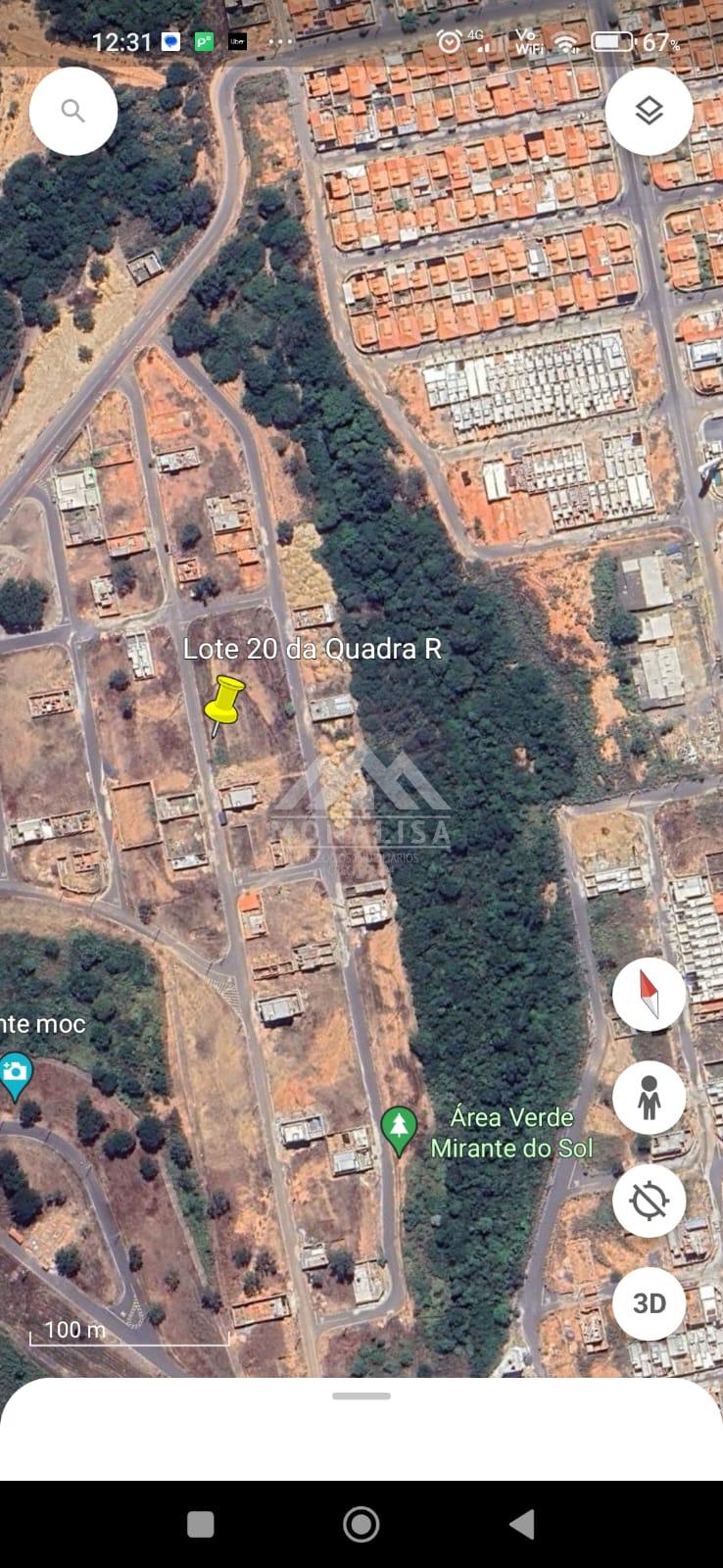The height and width of the screenshot is (1568, 723).
Task: Tap the compass to reset north
Action: tap(649, 994)
